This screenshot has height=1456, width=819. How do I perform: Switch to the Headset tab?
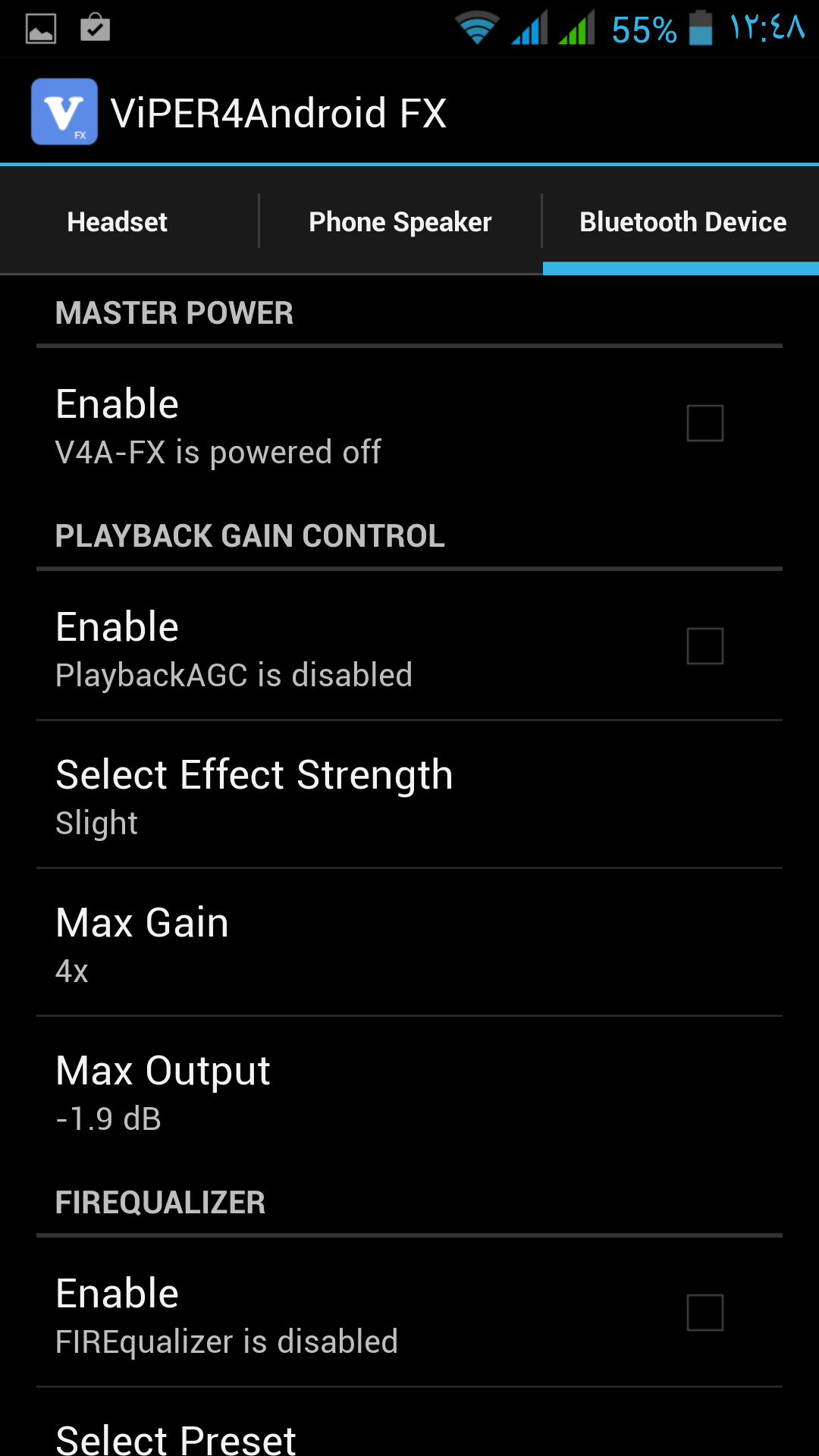pyautogui.click(x=118, y=221)
